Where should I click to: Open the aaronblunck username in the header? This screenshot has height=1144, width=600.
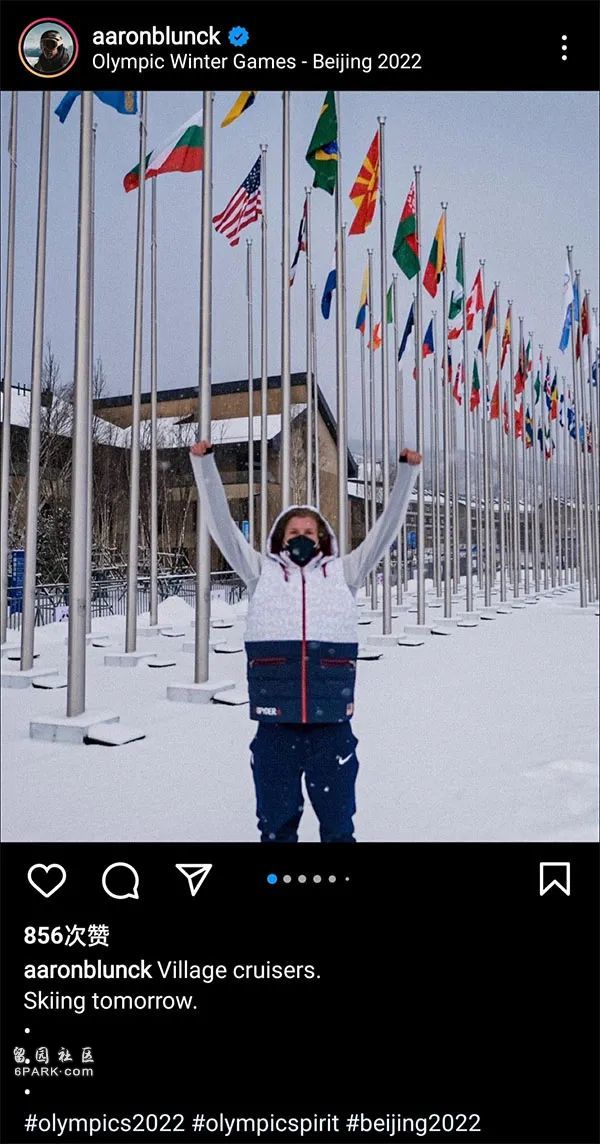(x=156, y=36)
